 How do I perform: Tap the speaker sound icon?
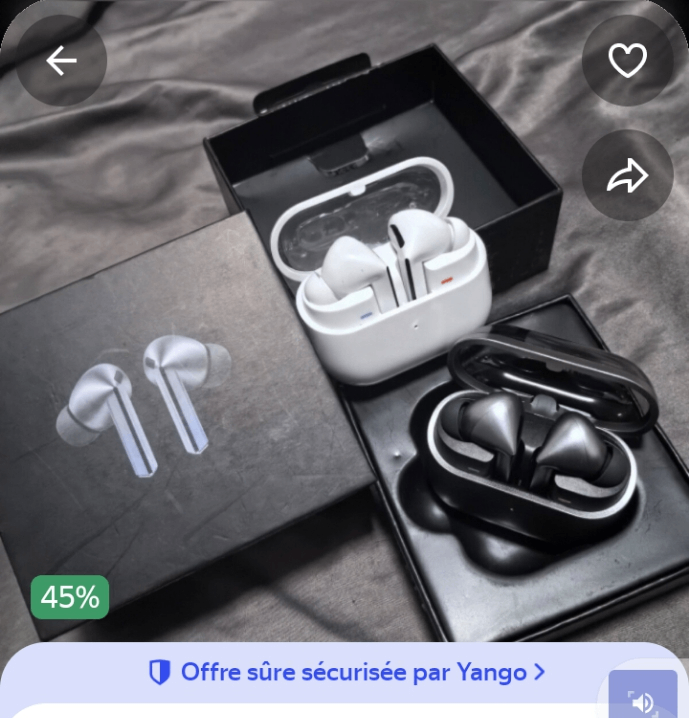tap(643, 701)
